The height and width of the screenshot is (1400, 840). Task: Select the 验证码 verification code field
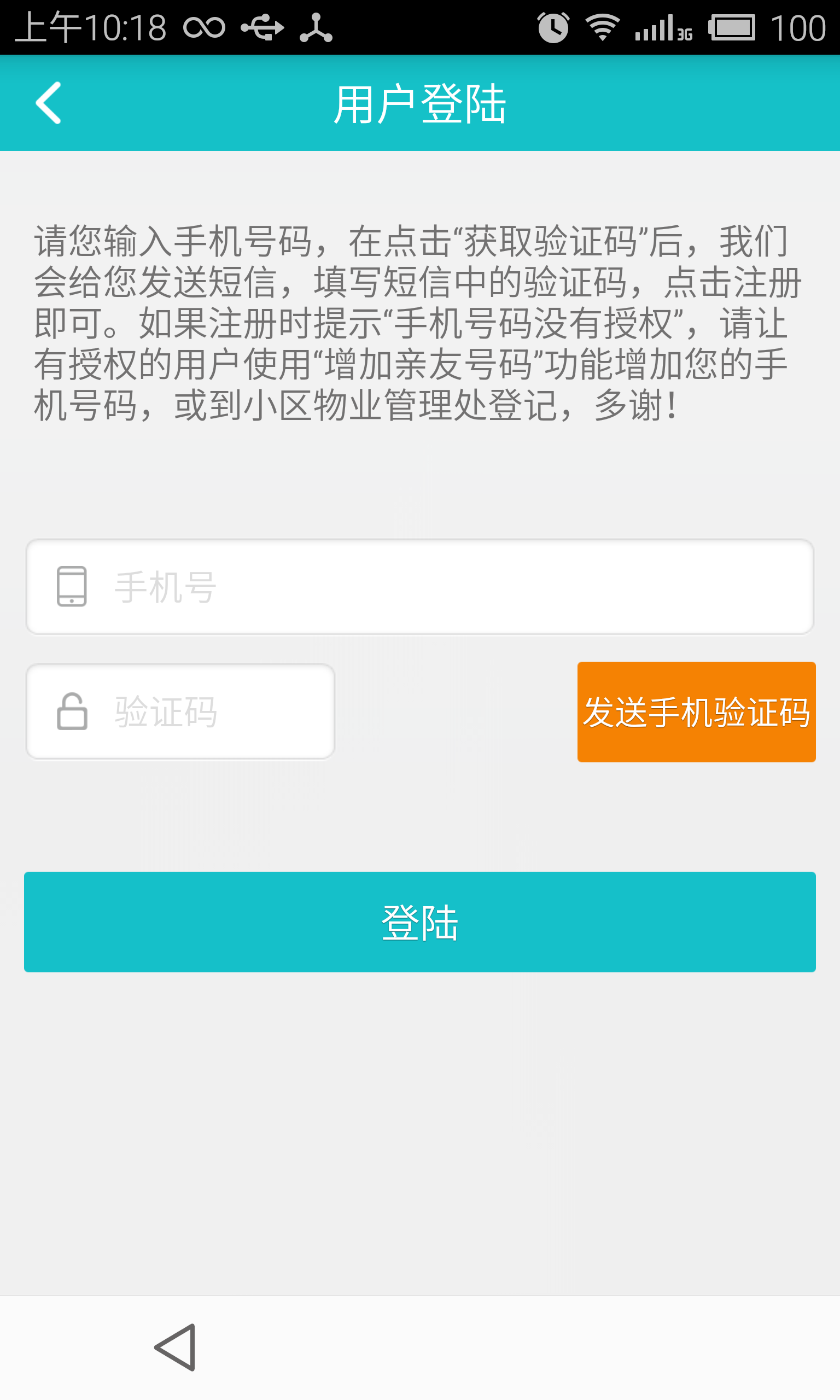pos(180,711)
